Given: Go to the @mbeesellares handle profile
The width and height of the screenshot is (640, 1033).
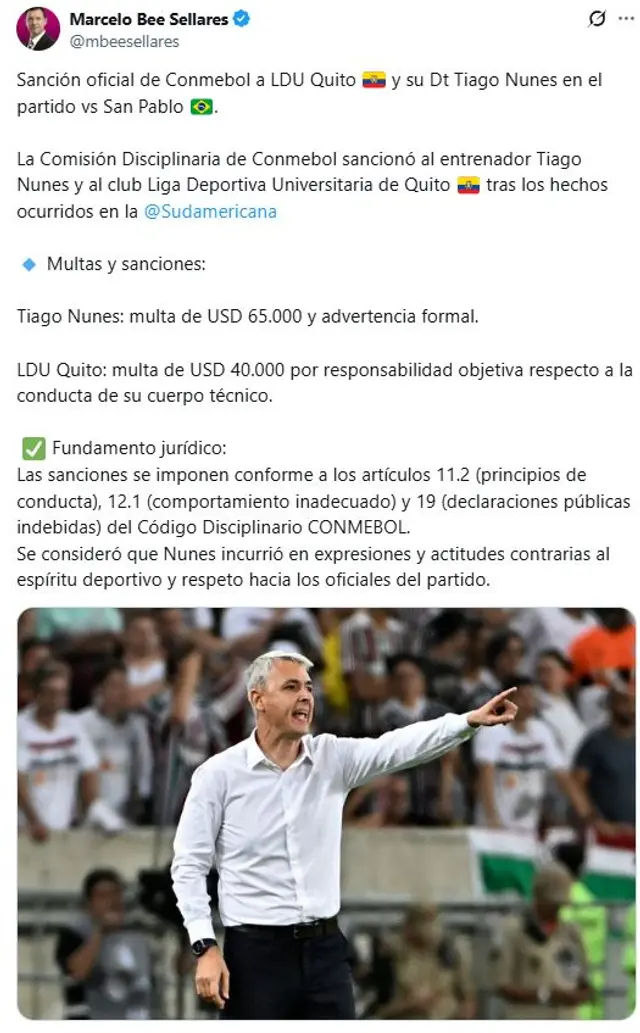Looking at the screenshot, I should tap(124, 41).
